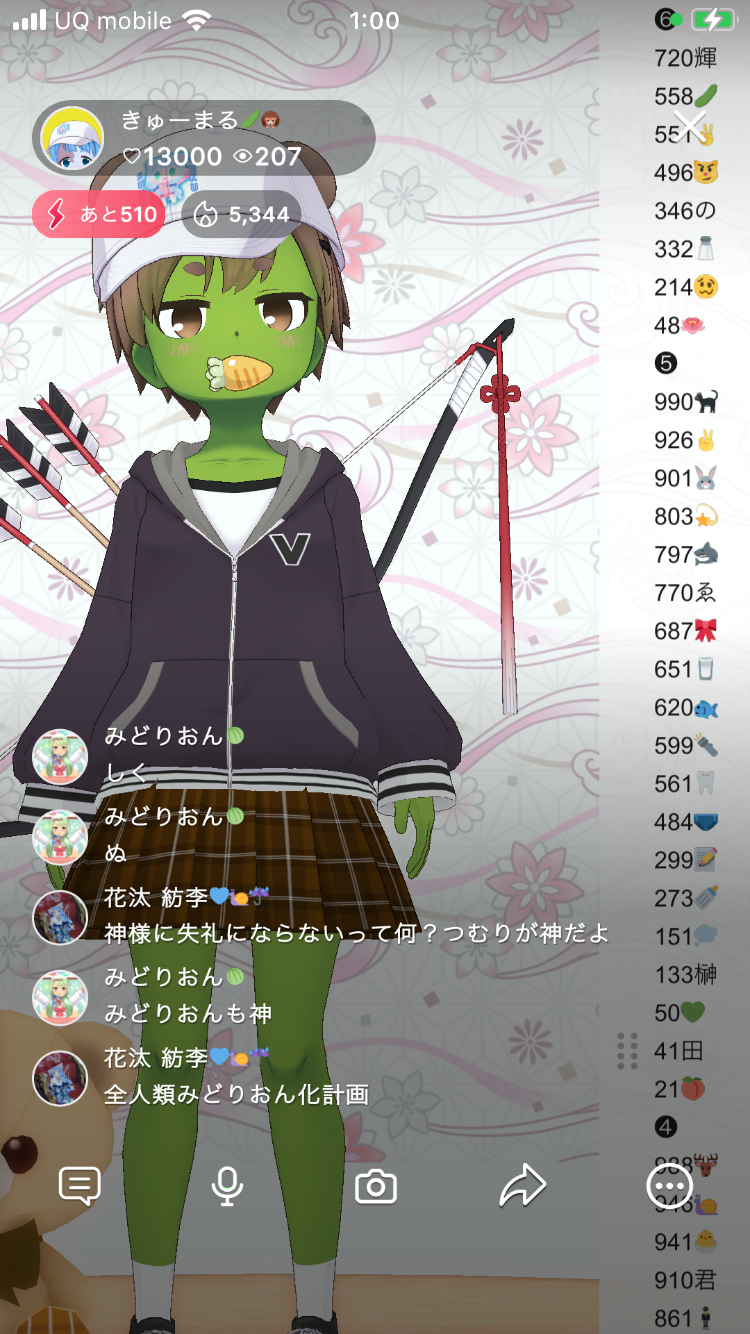Take a screenshot with camera icon
Viewport: 750px width, 1334px height.
pyautogui.click(x=376, y=1187)
